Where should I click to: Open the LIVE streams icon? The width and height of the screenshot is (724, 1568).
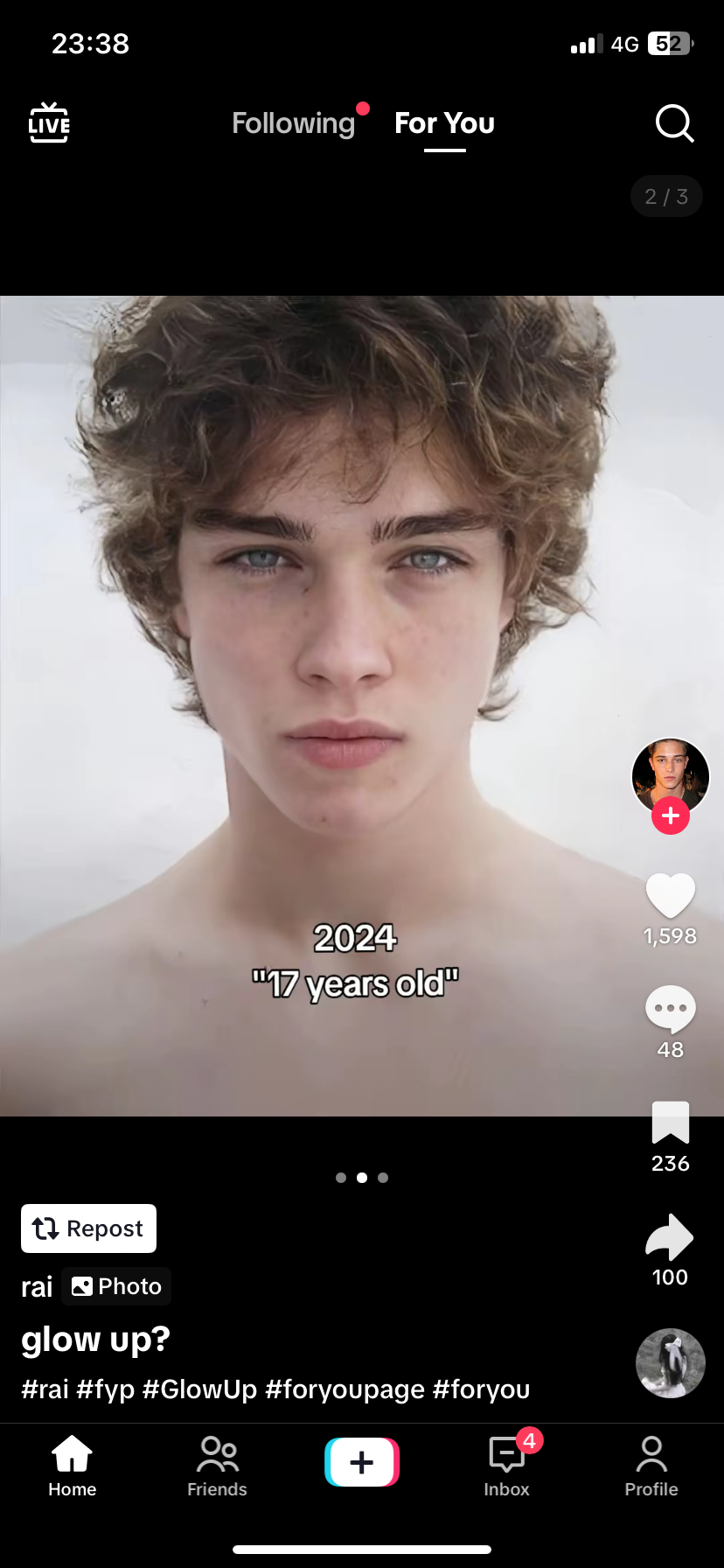(x=49, y=122)
